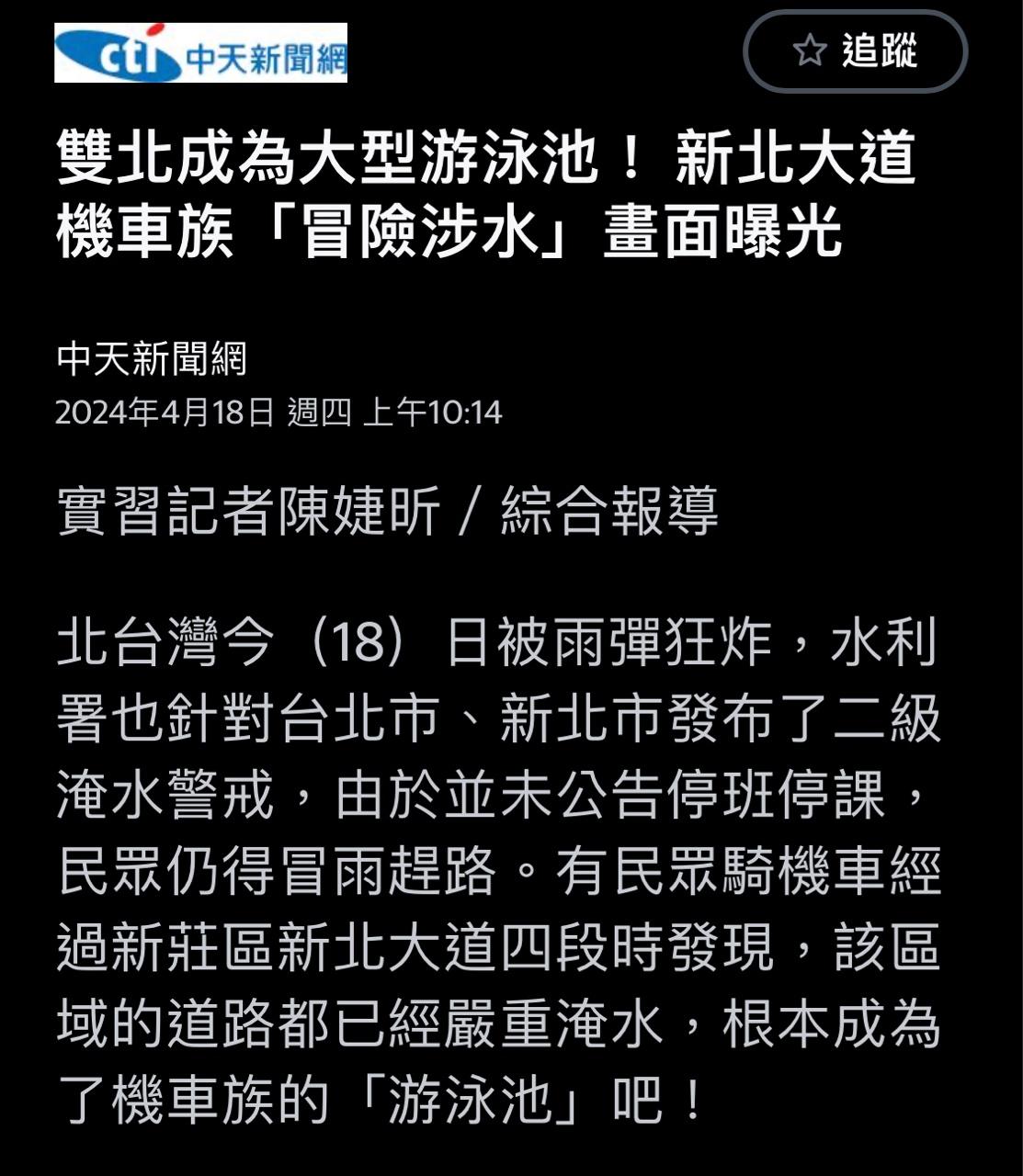Screen dimensions: 1023x1176
Task: Open the 中天新聞網 publisher logo
Action: pyautogui.click(x=200, y=53)
